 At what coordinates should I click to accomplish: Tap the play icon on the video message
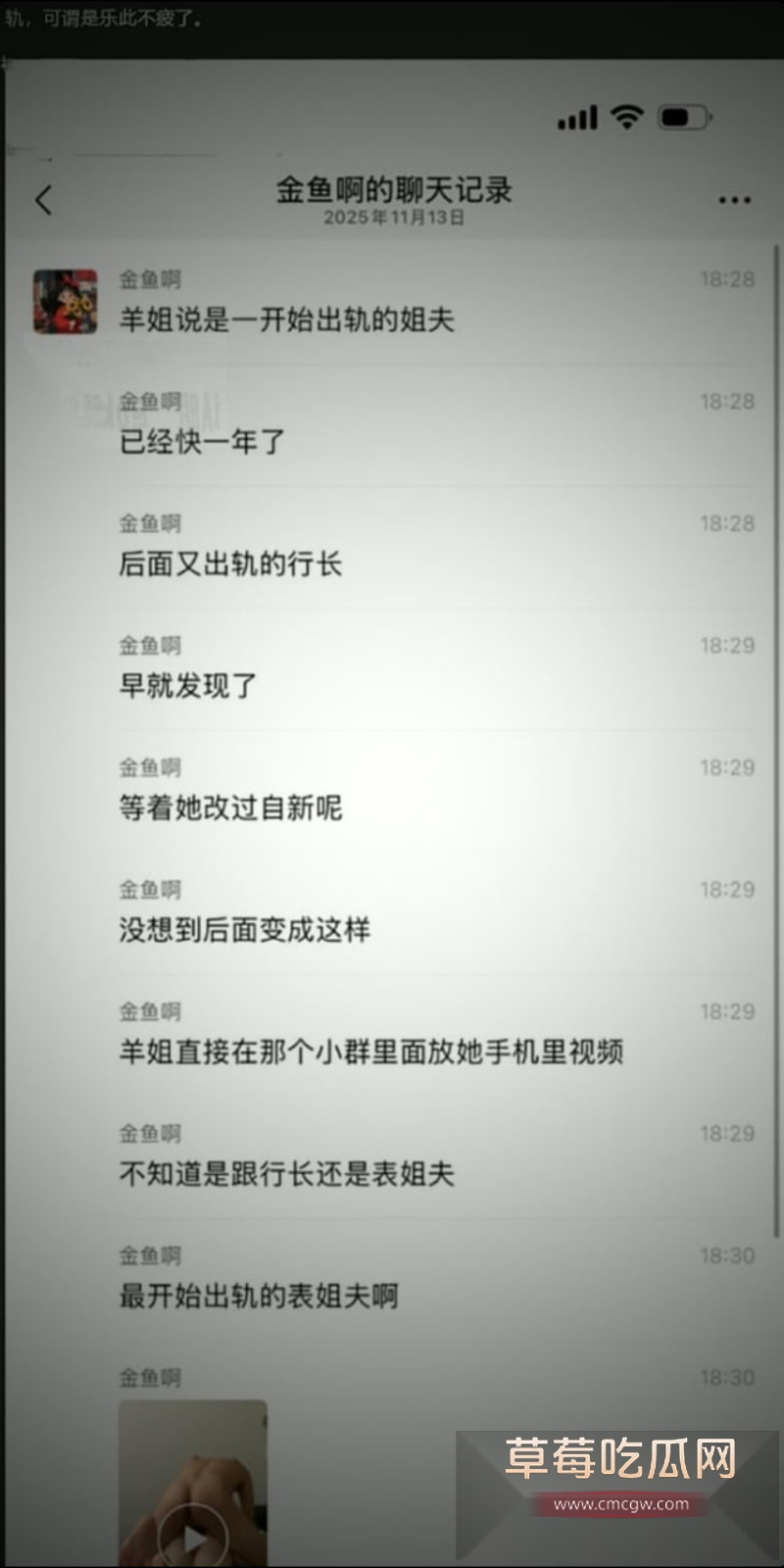[196, 1529]
